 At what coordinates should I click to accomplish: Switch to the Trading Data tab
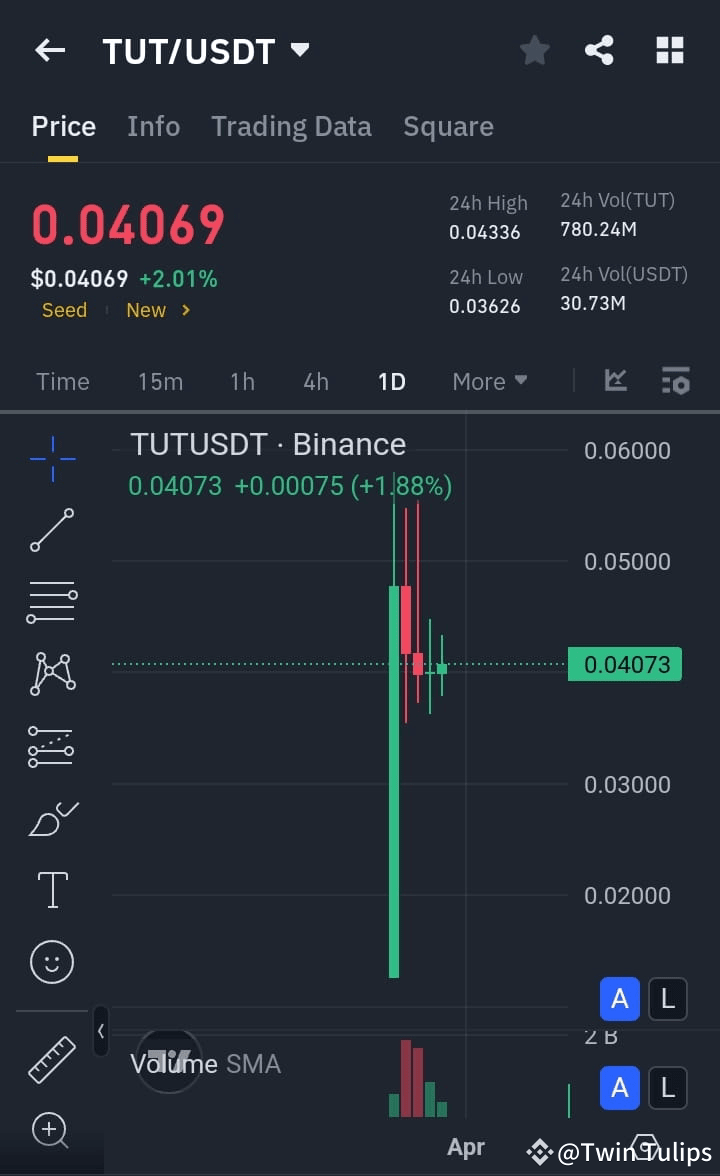pos(291,126)
